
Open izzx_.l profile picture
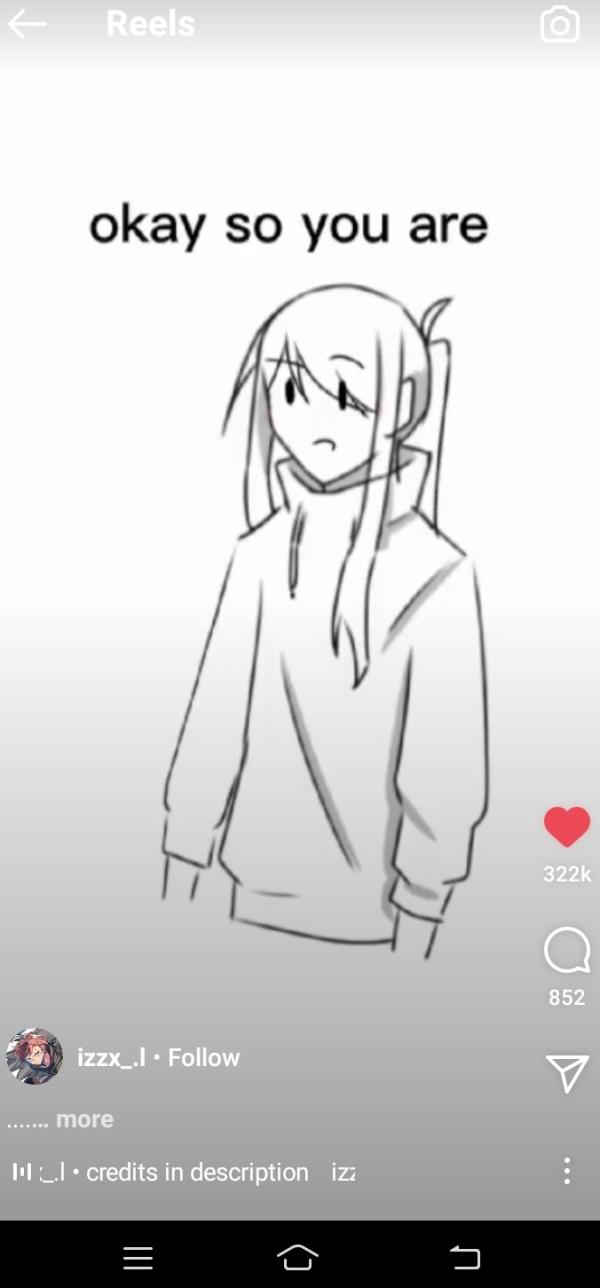point(35,1056)
